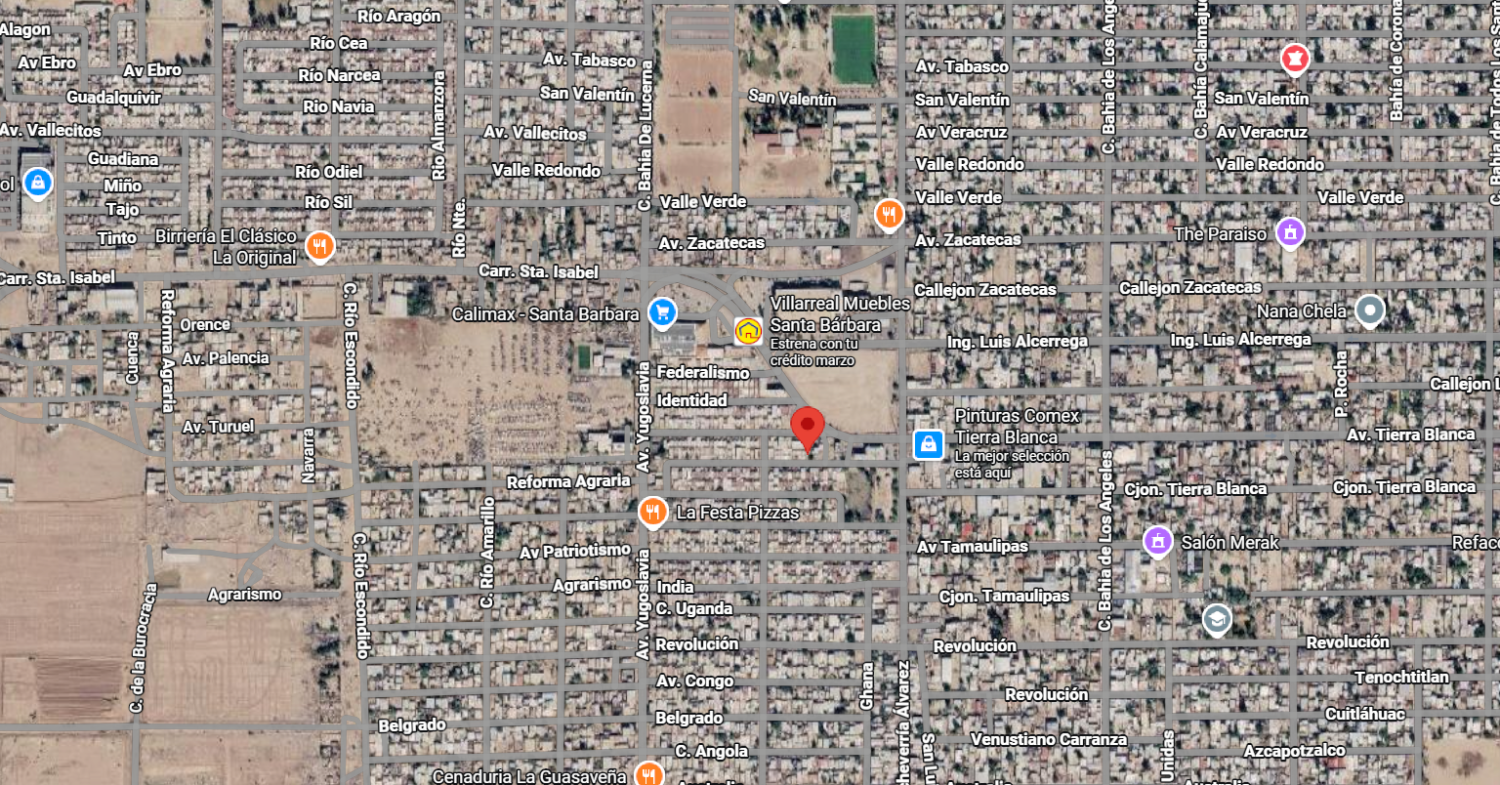Select the Cenaduria La Guasaveña restaurant pin
This screenshot has width=1500, height=785.
click(x=649, y=774)
